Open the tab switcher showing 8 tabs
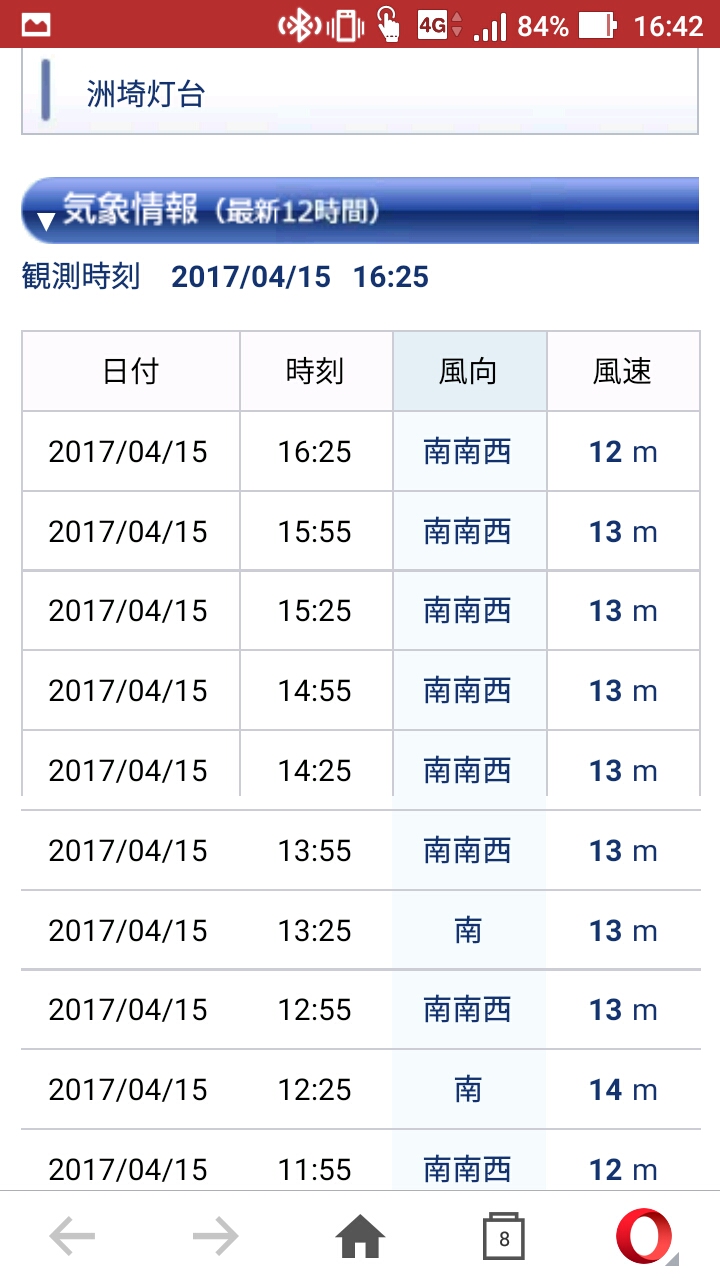Image resolution: width=720 pixels, height=1280 pixels. click(504, 1238)
